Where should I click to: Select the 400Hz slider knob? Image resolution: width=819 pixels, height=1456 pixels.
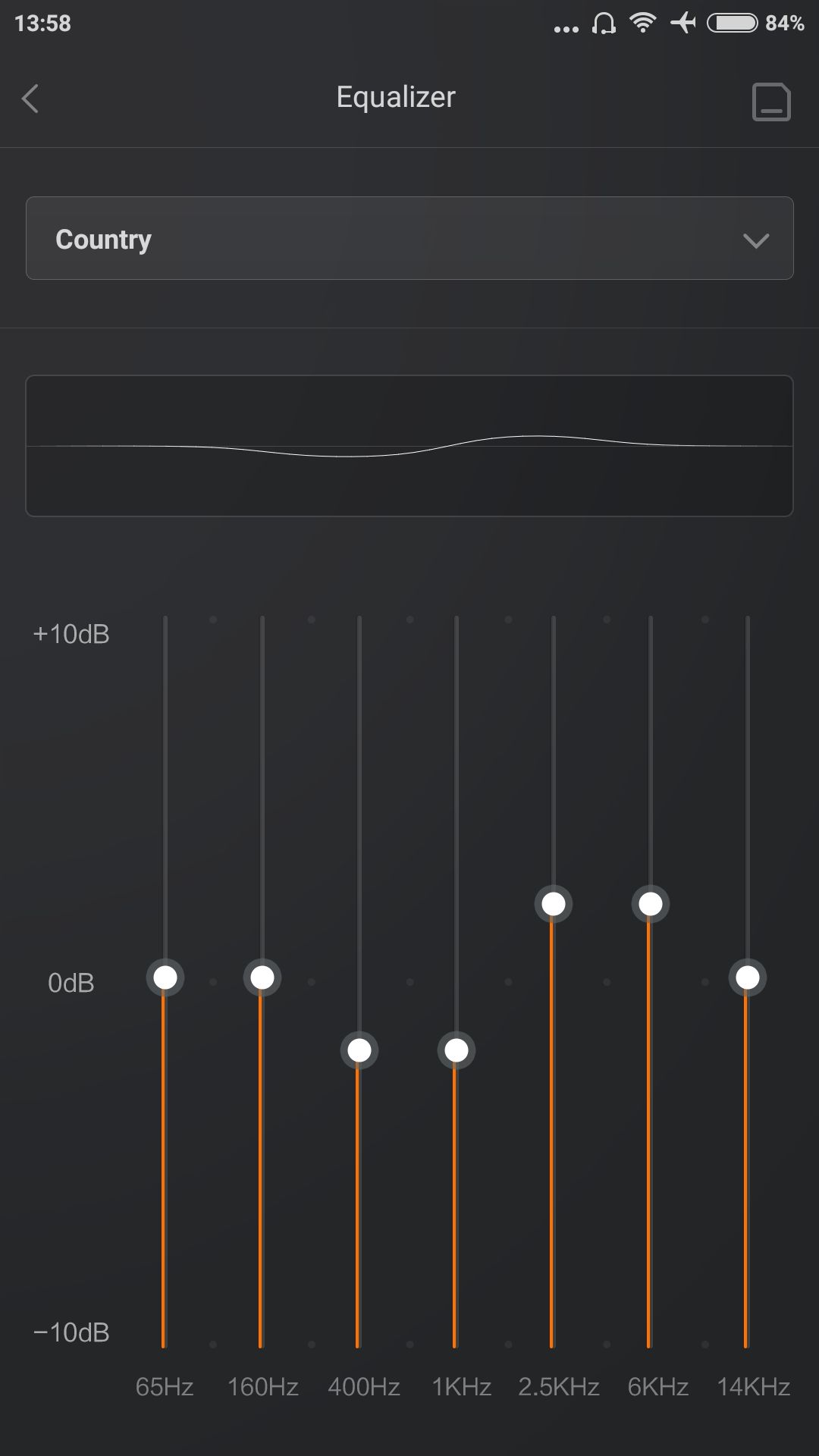359,1050
